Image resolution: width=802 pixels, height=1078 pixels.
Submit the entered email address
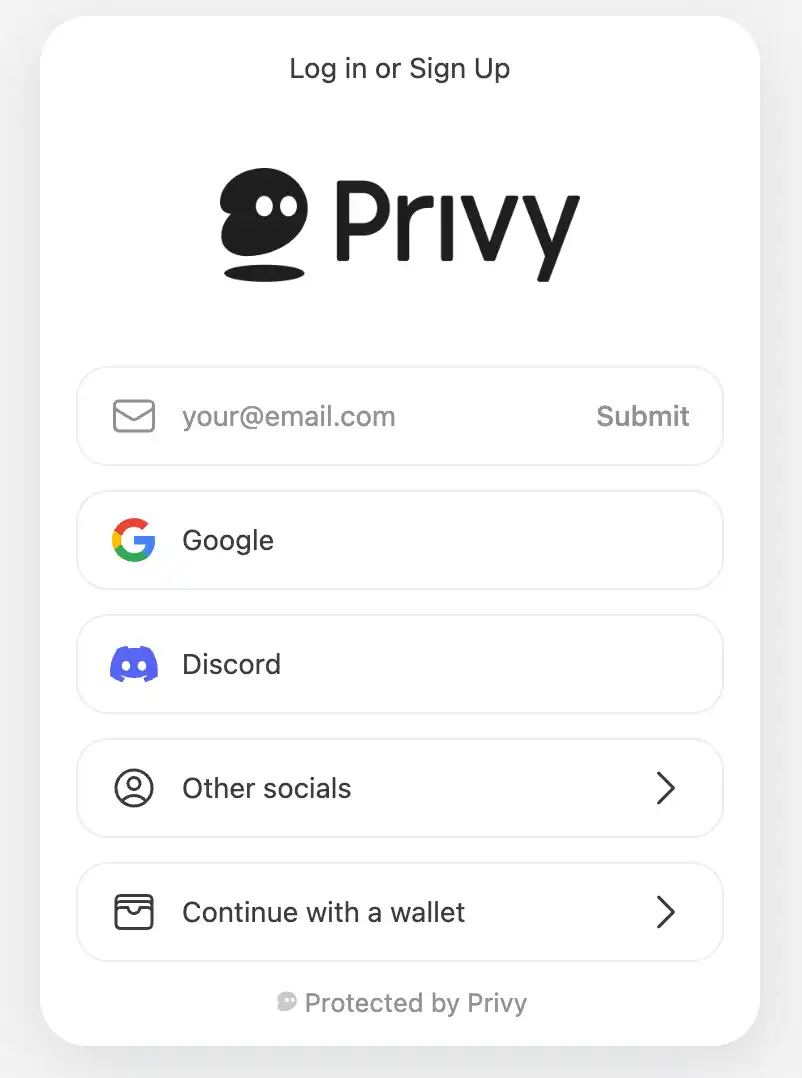(642, 416)
